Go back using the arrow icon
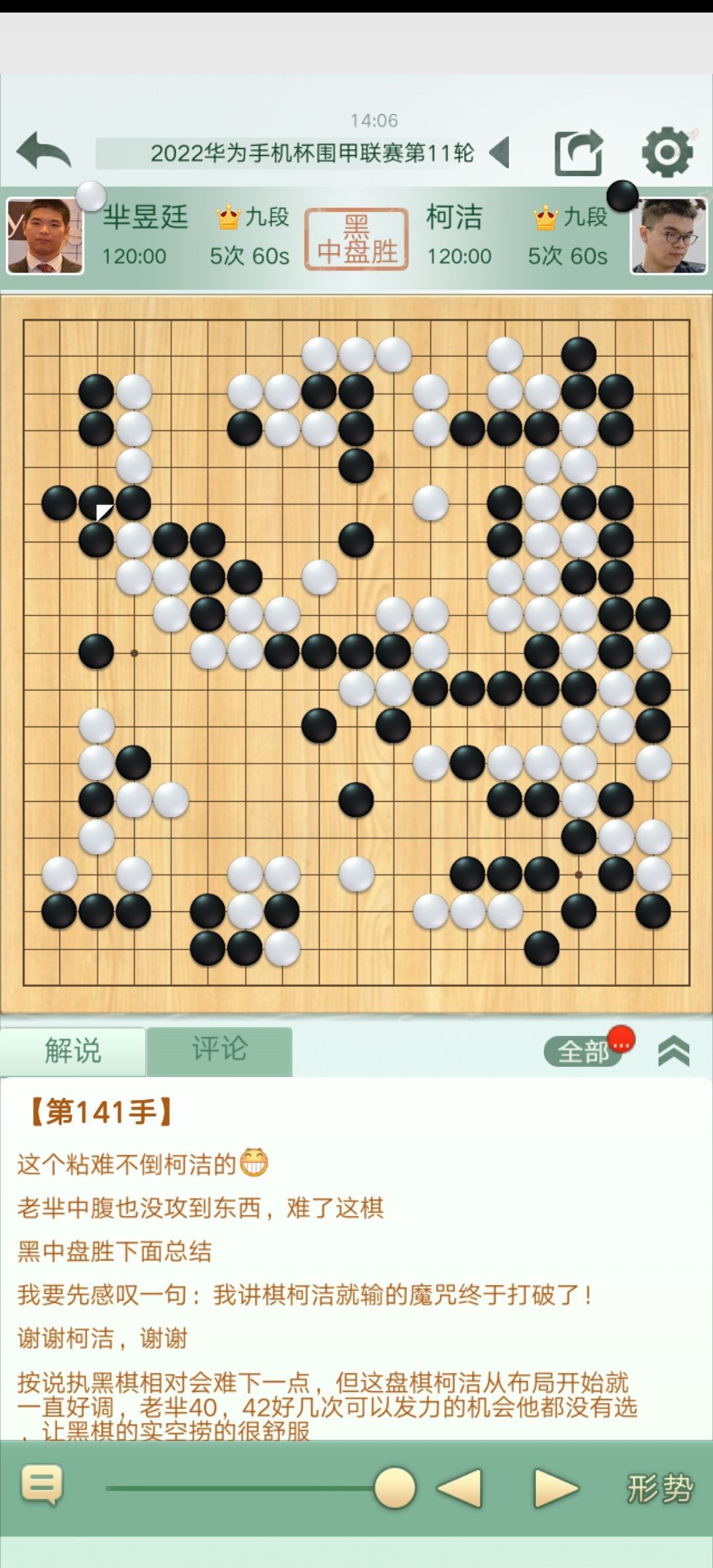 [44, 151]
